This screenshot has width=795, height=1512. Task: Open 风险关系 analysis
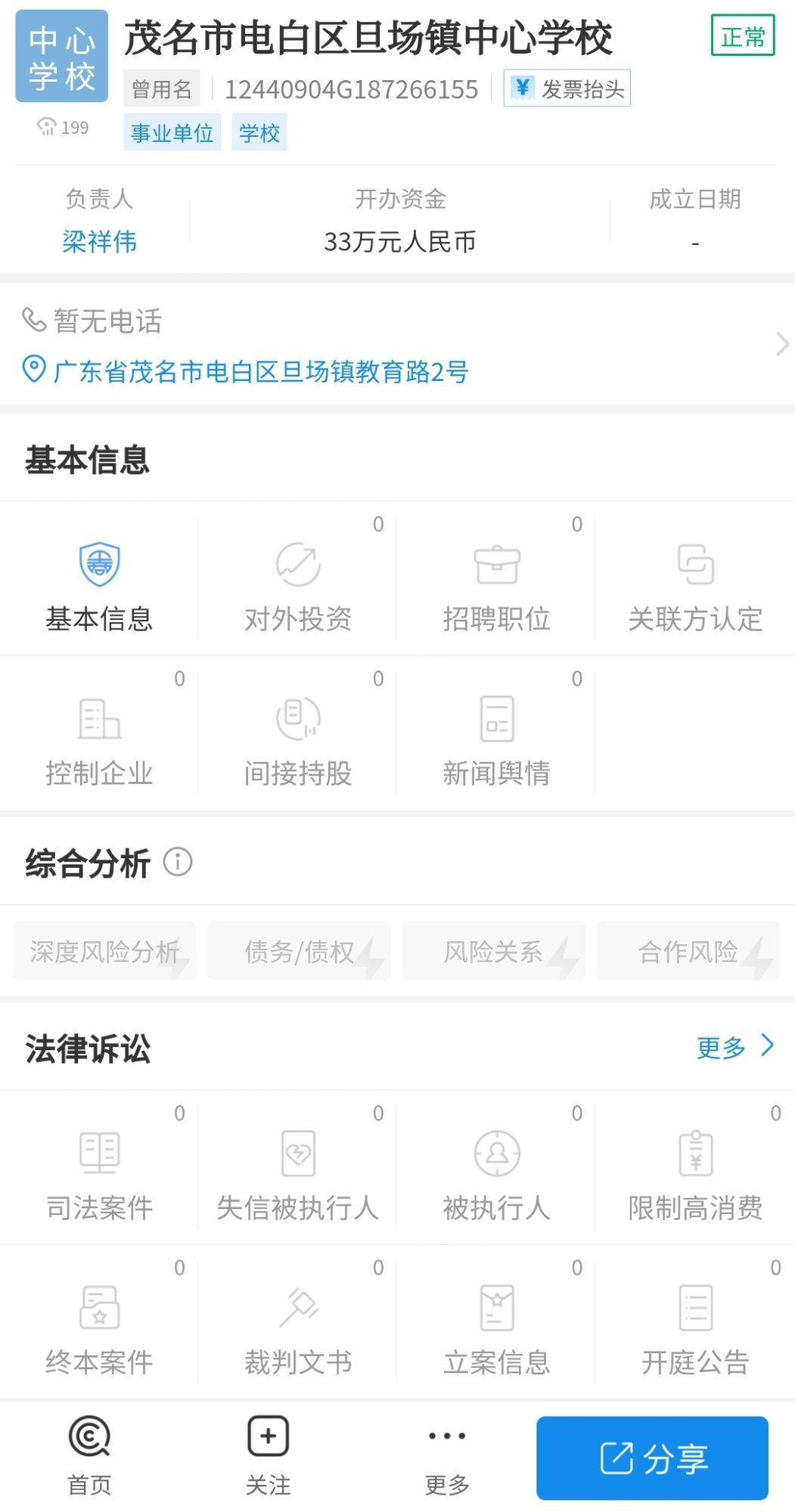pos(493,951)
